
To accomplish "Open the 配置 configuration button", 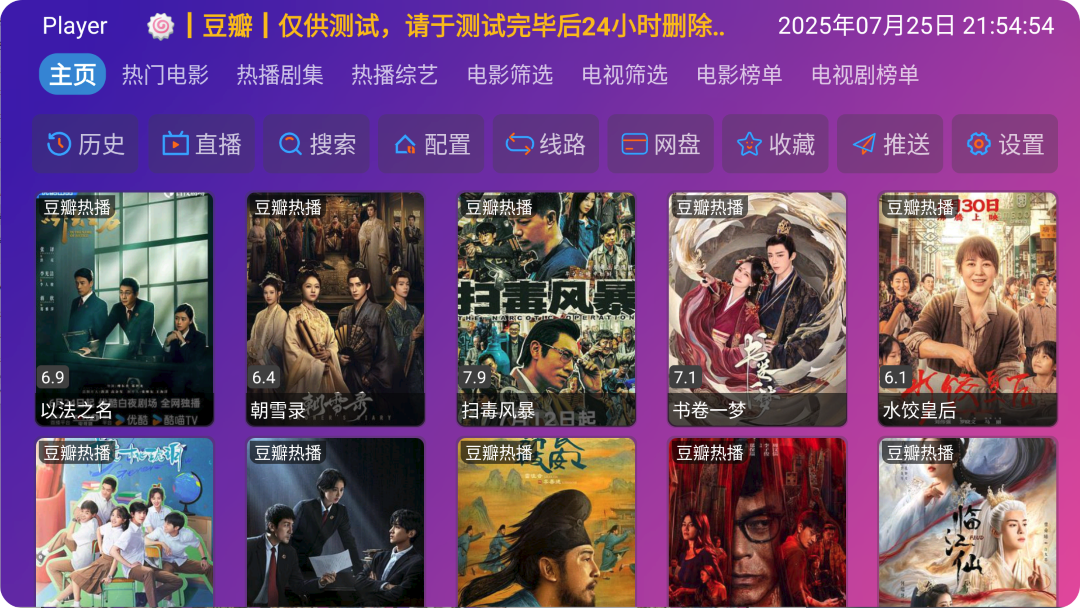I will (x=431, y=144).
